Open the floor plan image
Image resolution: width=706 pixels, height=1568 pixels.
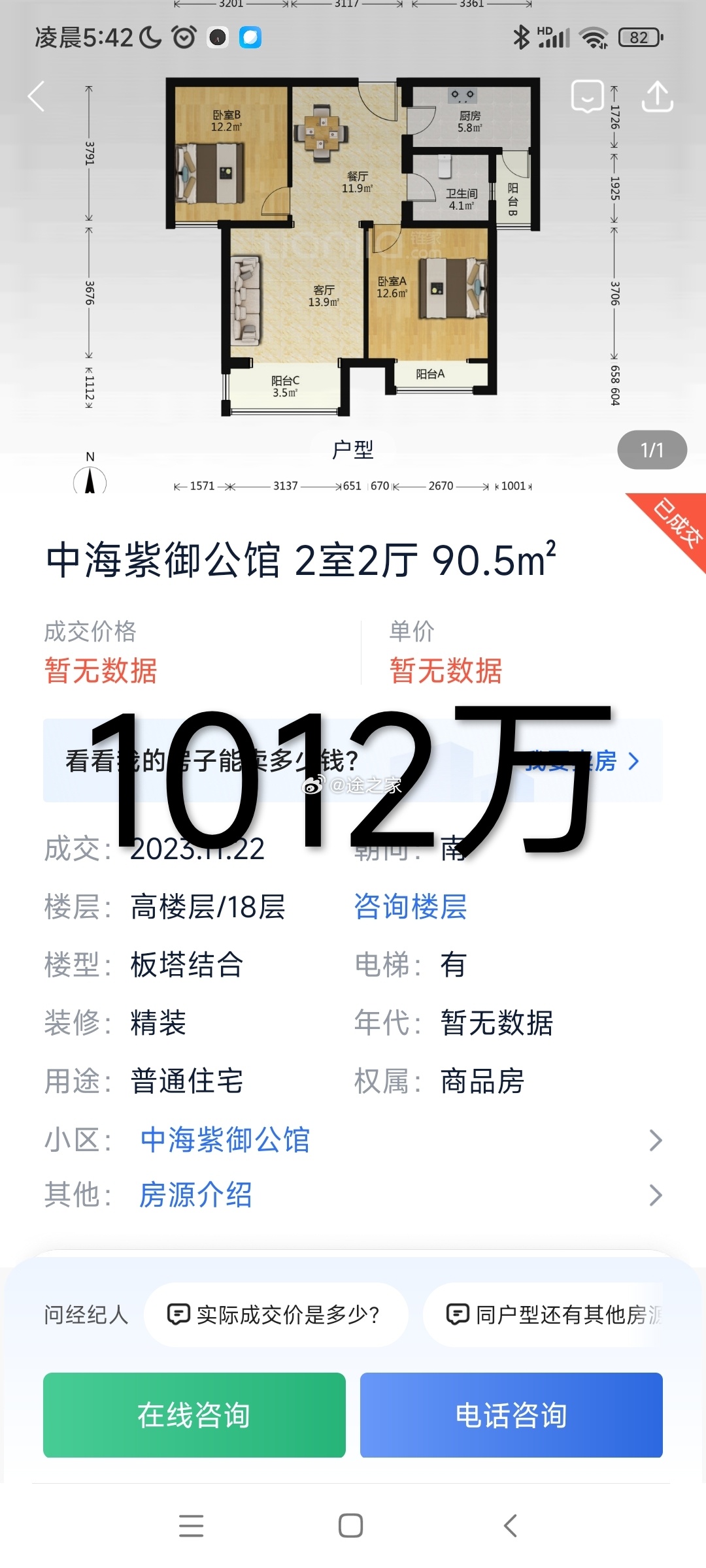tap(353, 248)
